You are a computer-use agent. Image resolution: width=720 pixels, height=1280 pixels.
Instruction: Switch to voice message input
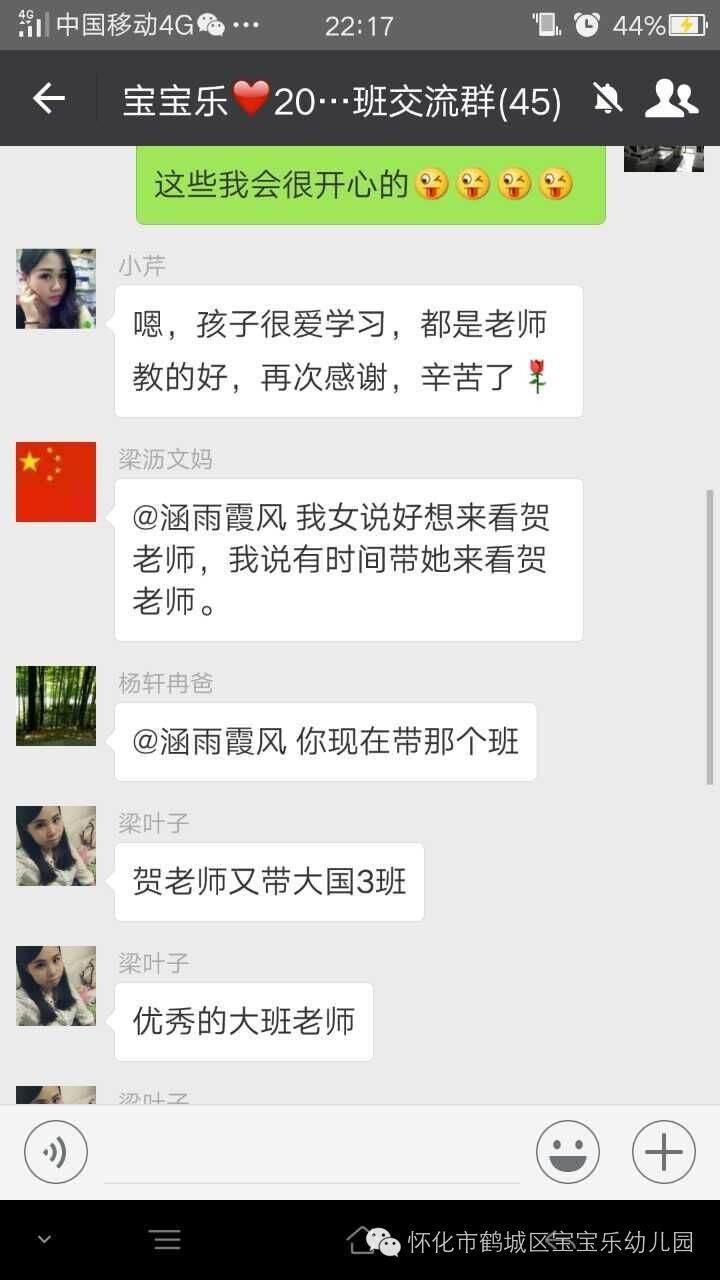pos(56,1152)
